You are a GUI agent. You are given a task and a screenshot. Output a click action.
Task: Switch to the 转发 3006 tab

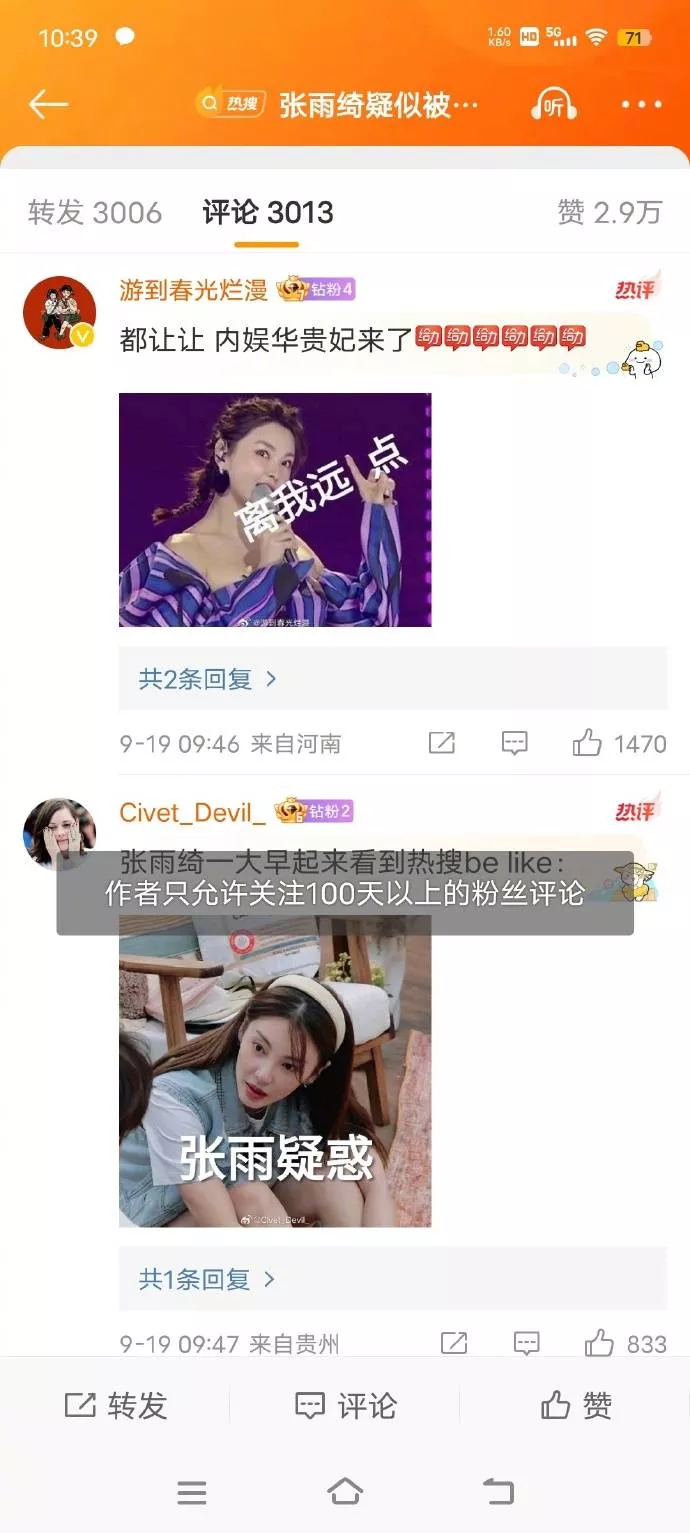click(94, 212)
